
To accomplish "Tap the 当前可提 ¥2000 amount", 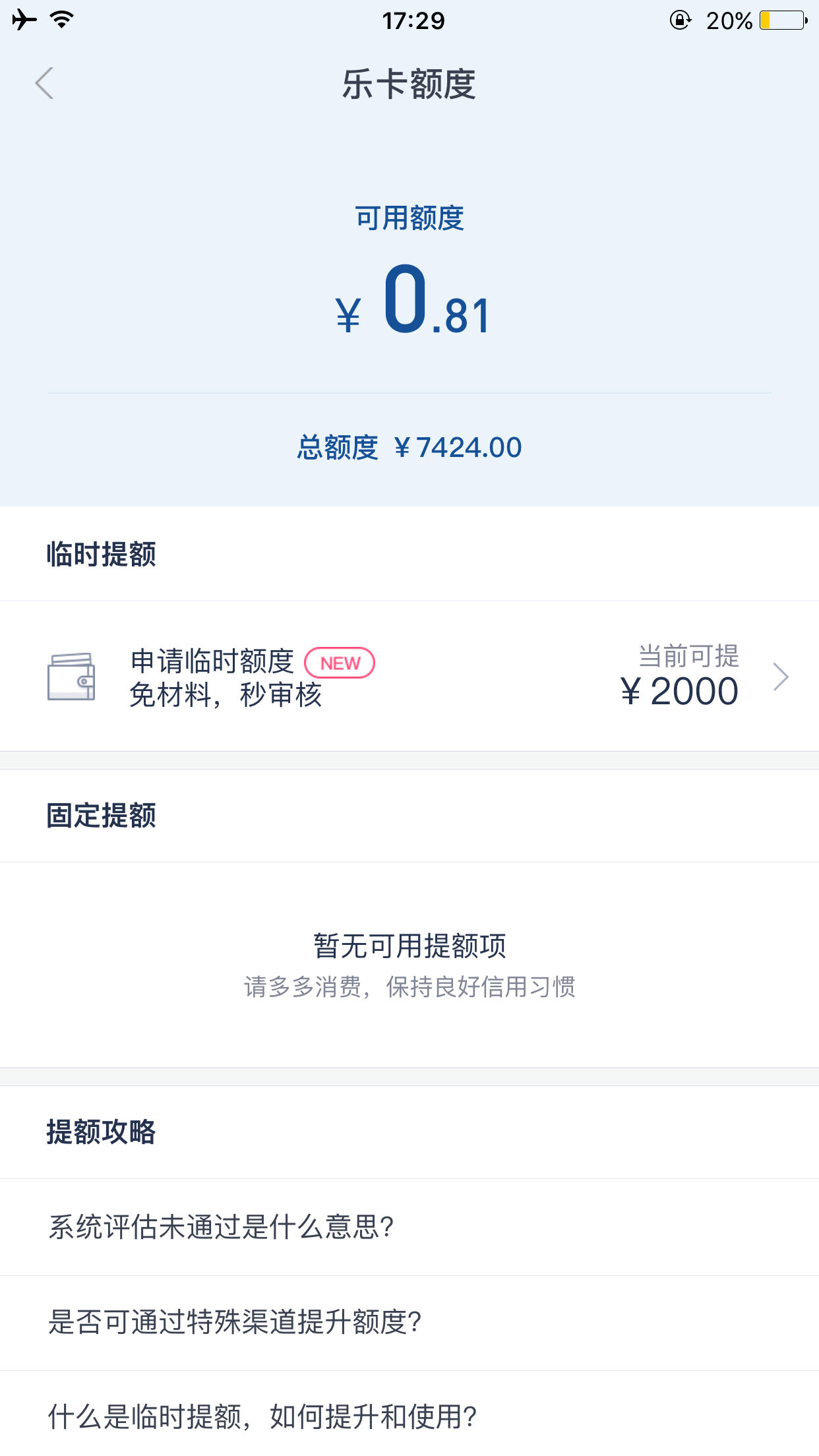I will [x=682, y=692].
